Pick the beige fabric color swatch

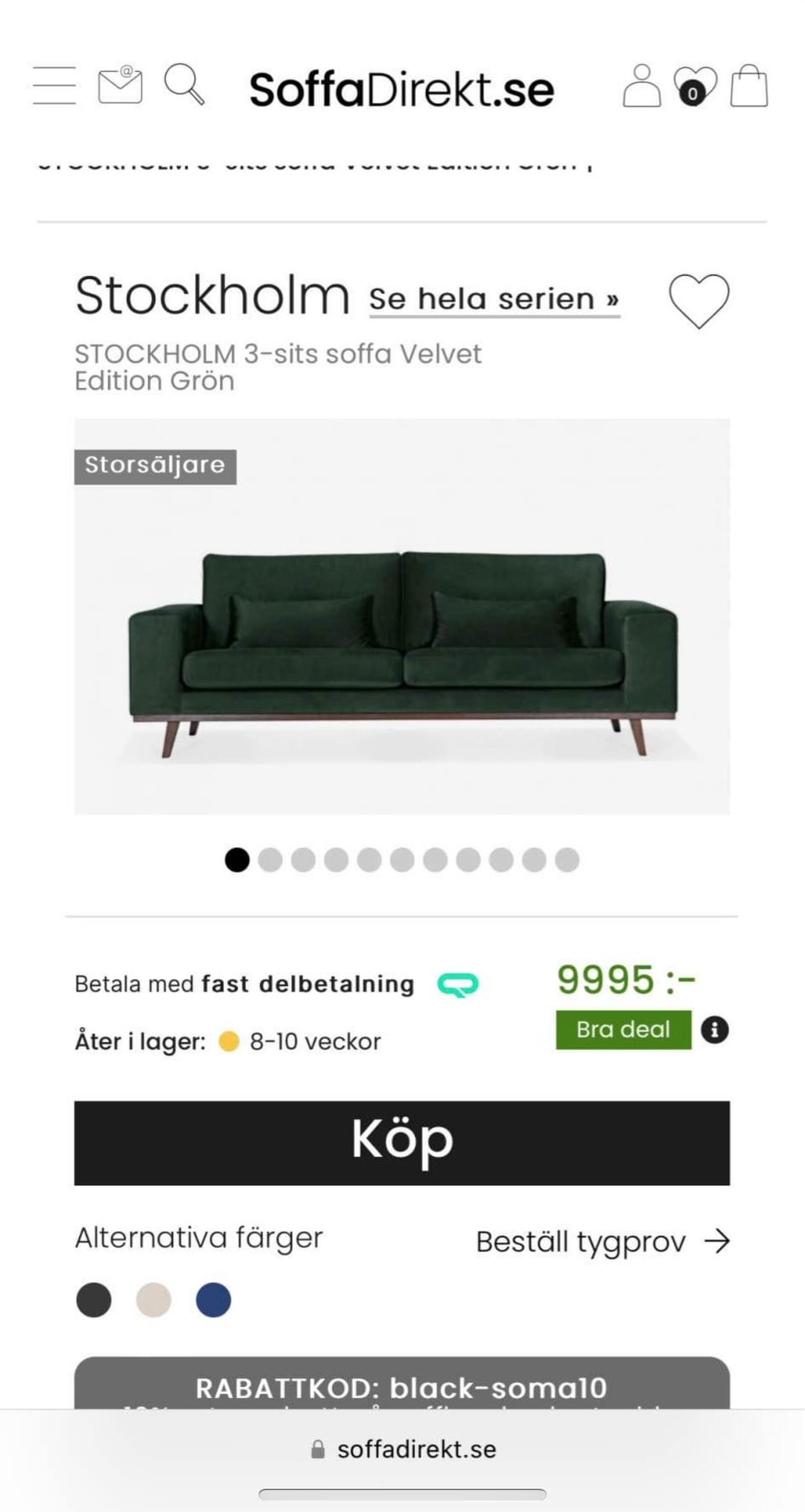(x=154, y=1300)
